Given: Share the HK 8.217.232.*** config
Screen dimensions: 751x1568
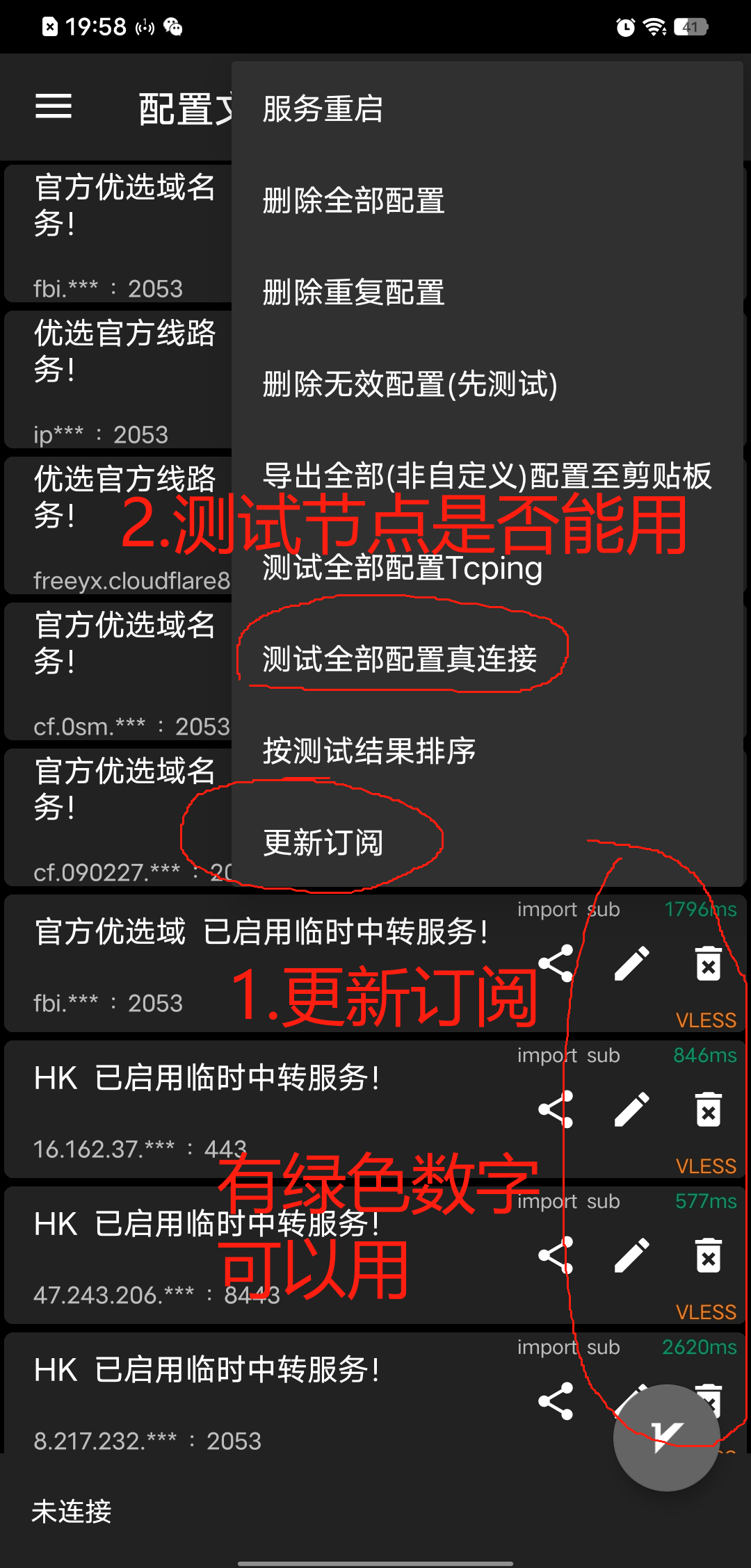Looking at the screenshot, I should tap(556, 1401).
